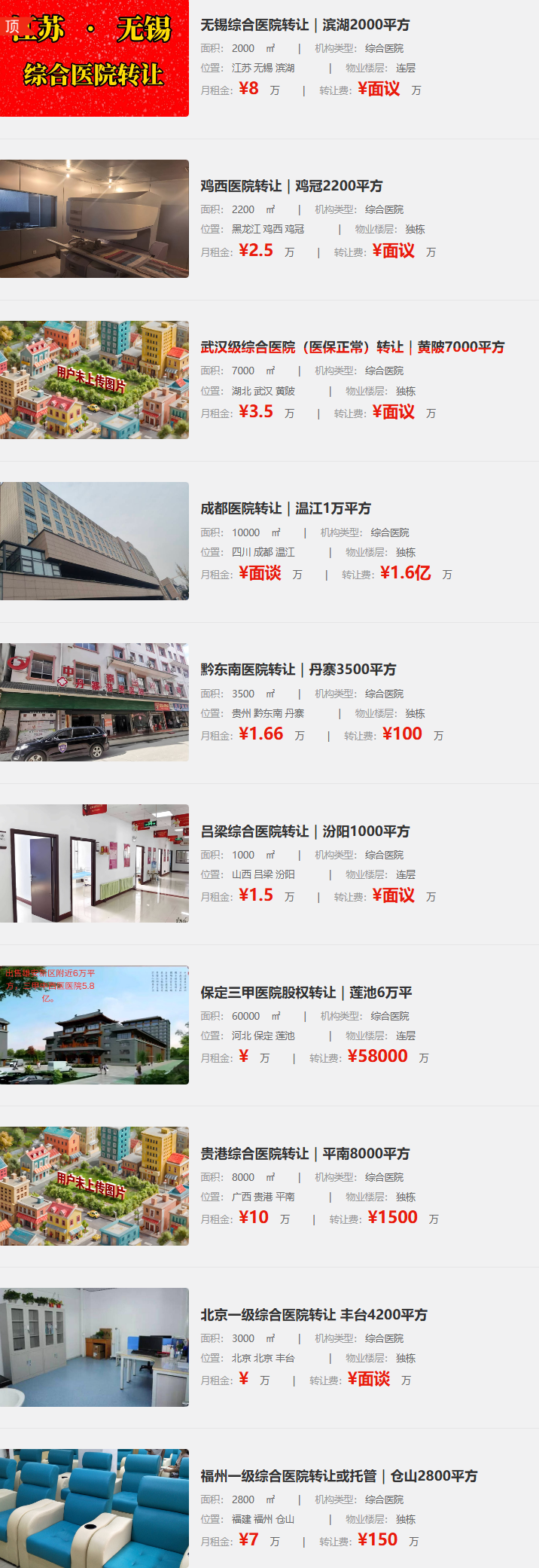The height and width of the screenshot is (1568, 539).
Task: Open 北京一级综合医院转让 丰台4200平方 listing
Action: click(314, 1315)
